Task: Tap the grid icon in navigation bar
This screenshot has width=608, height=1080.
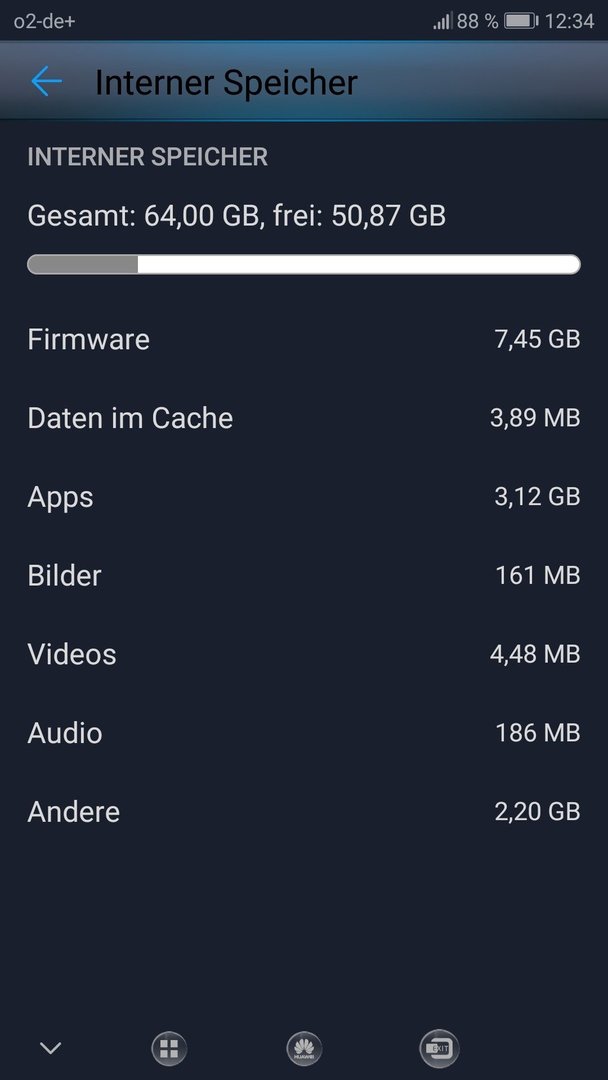Action: [169, 1050]
